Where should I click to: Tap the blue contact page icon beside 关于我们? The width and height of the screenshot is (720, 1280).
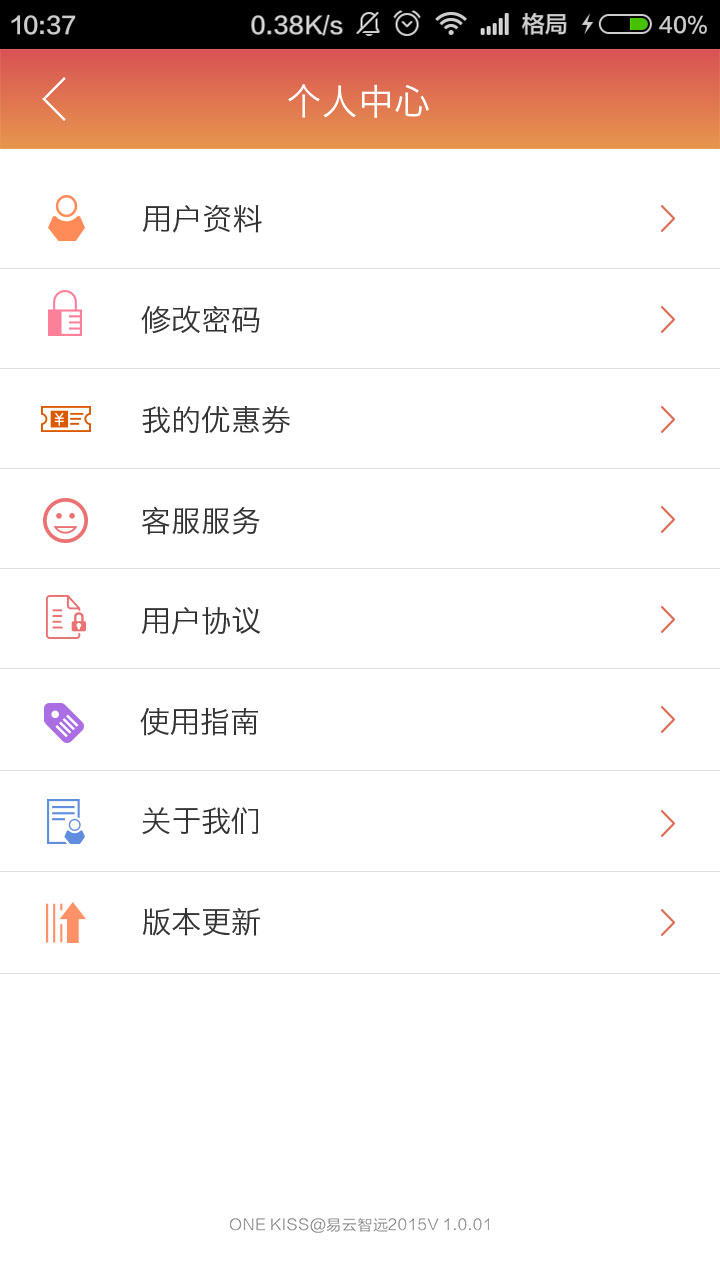click(66, 821)
